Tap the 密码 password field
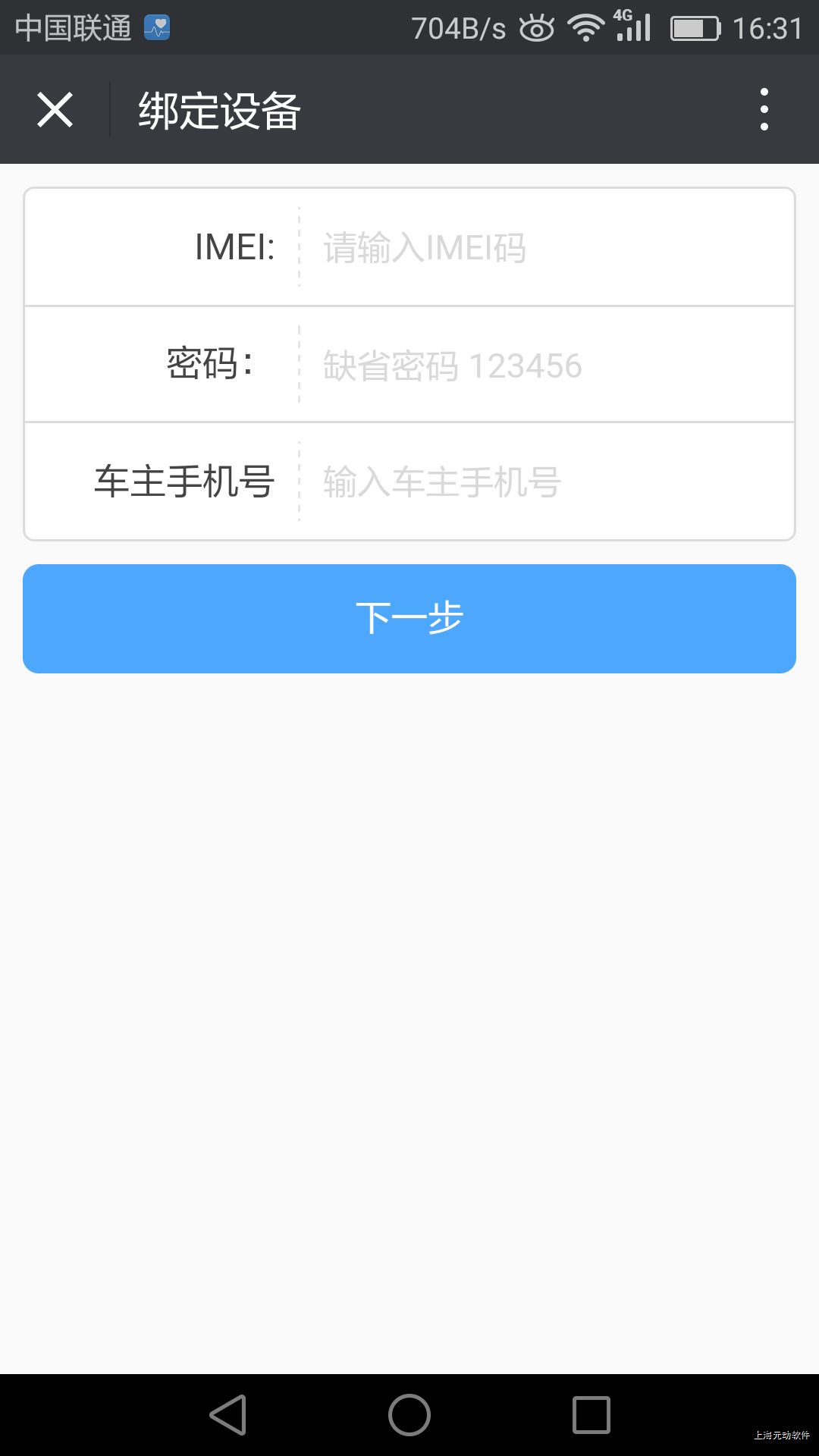Viewport: 819px width, 1456px height. [546, 366]
